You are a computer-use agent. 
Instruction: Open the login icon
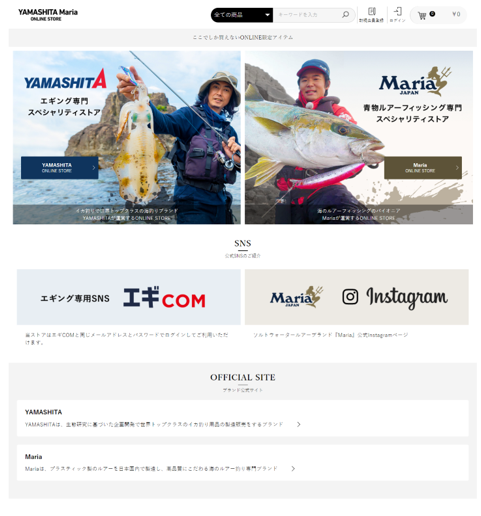[397, 15]
